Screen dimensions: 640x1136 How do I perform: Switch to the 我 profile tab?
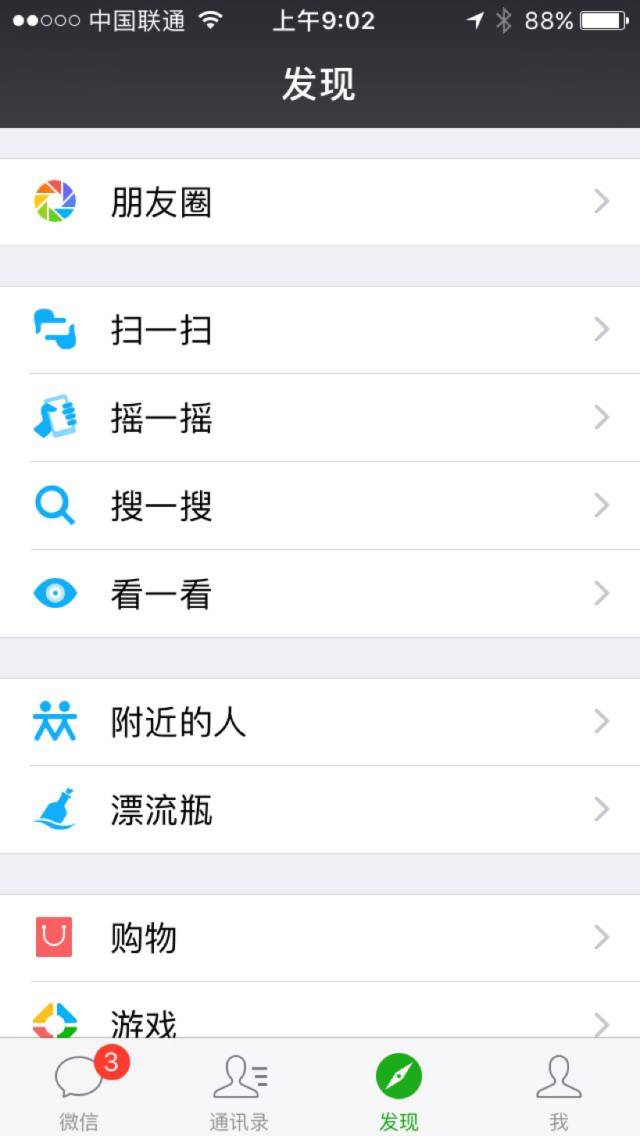coord(559,1090)
